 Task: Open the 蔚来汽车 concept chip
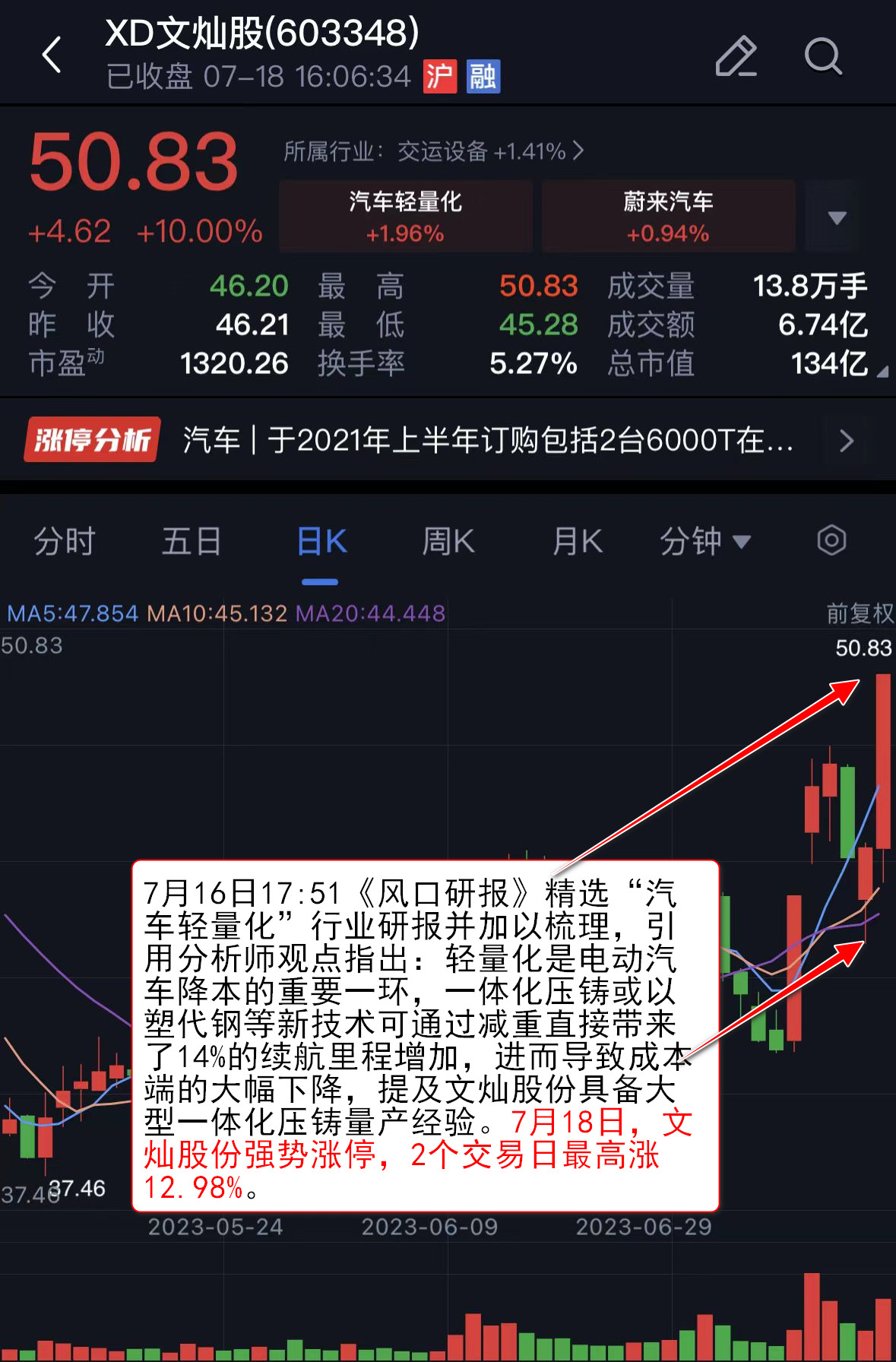pyautogui.click(x=668, y=216)
